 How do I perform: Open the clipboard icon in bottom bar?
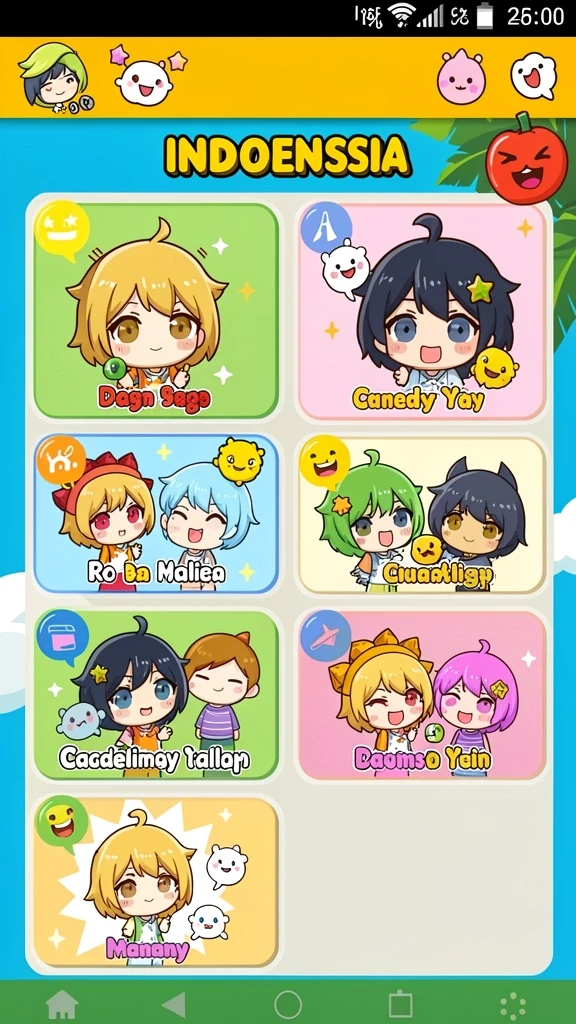[x=400, y=1004]
